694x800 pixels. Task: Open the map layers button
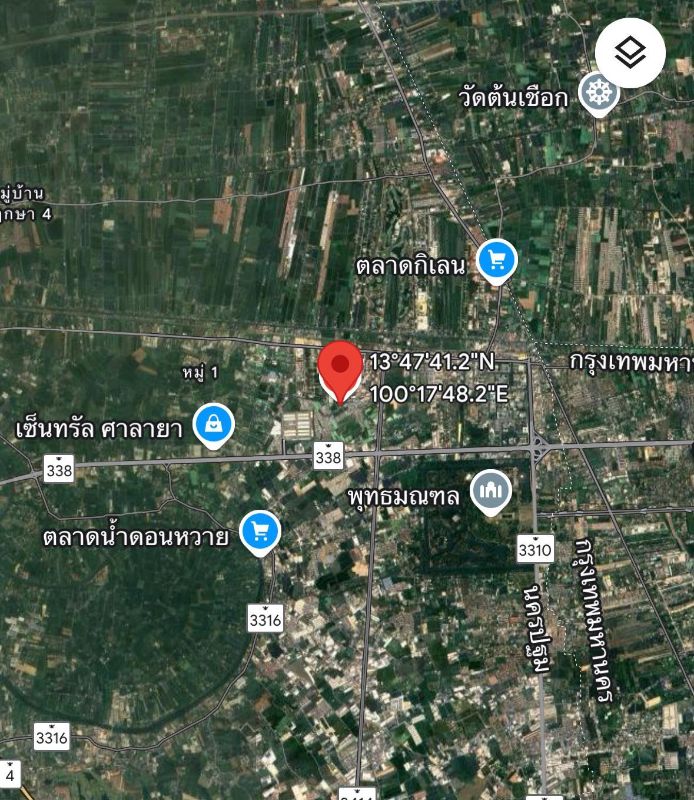coord(630,53)
